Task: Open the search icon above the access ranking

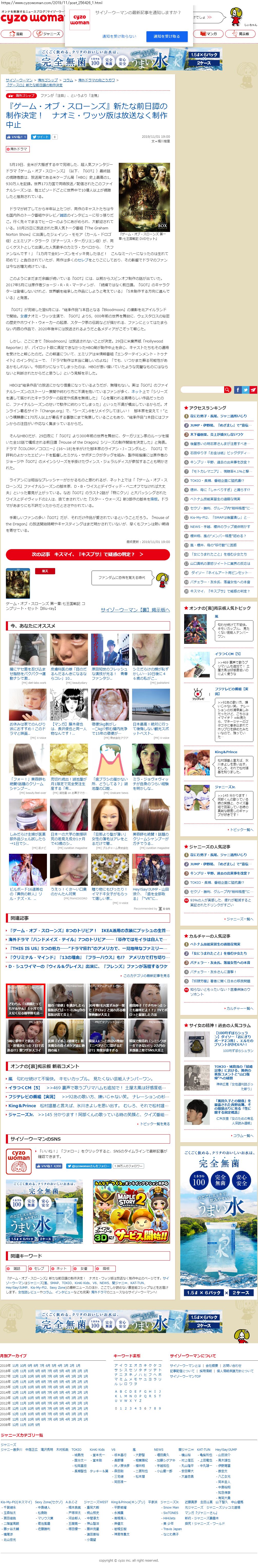Action: (x=227, y=390)
